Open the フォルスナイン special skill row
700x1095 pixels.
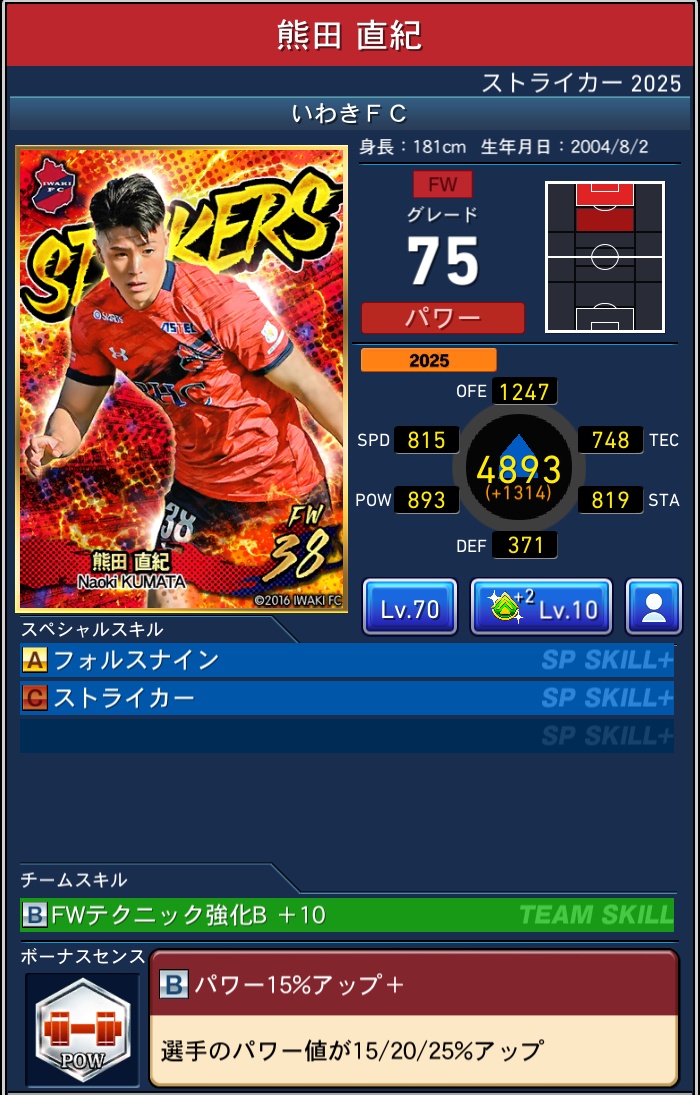[346, 661]
